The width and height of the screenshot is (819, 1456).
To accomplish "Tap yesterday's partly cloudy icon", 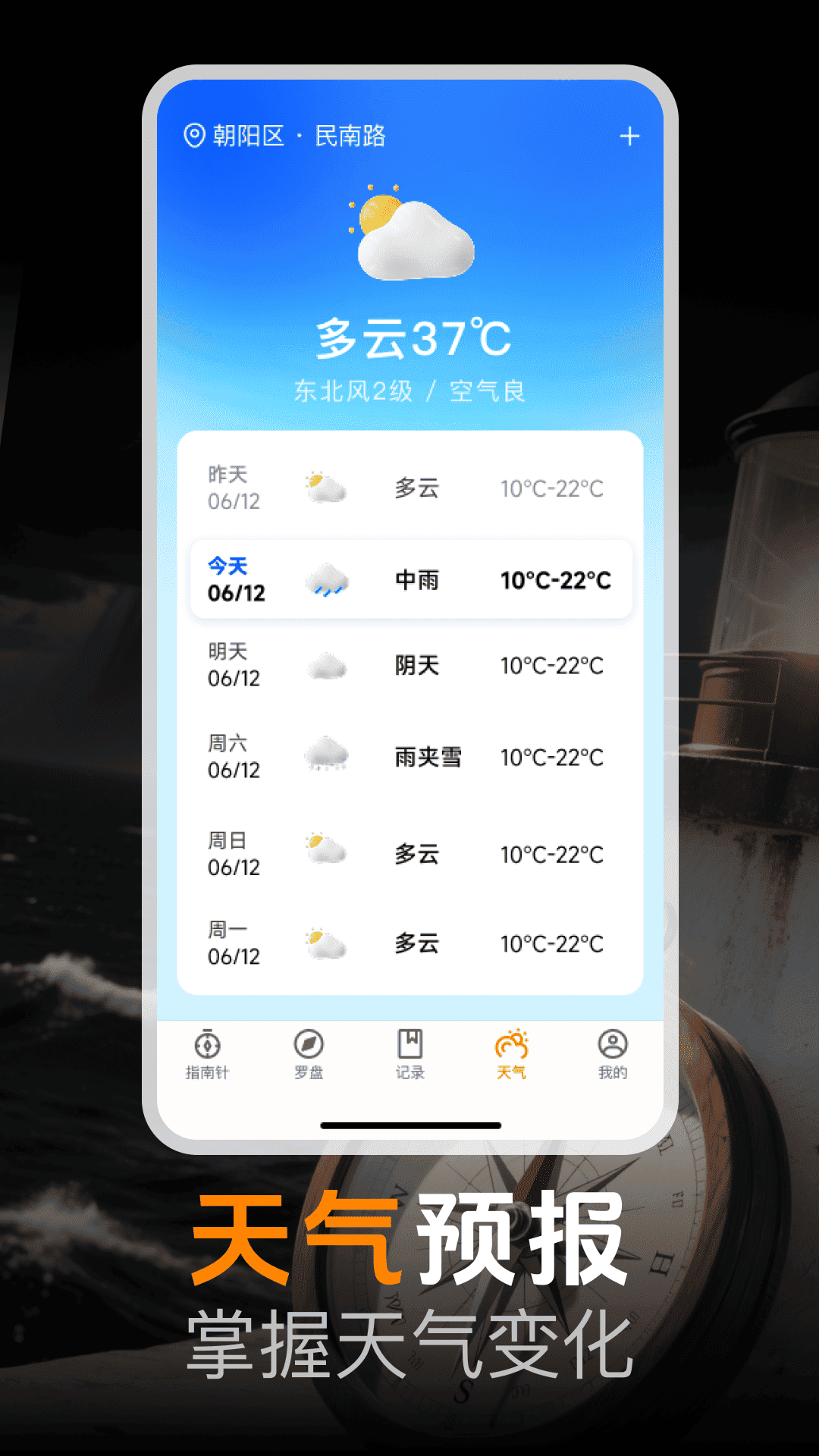I will click(x=326, y=488).
